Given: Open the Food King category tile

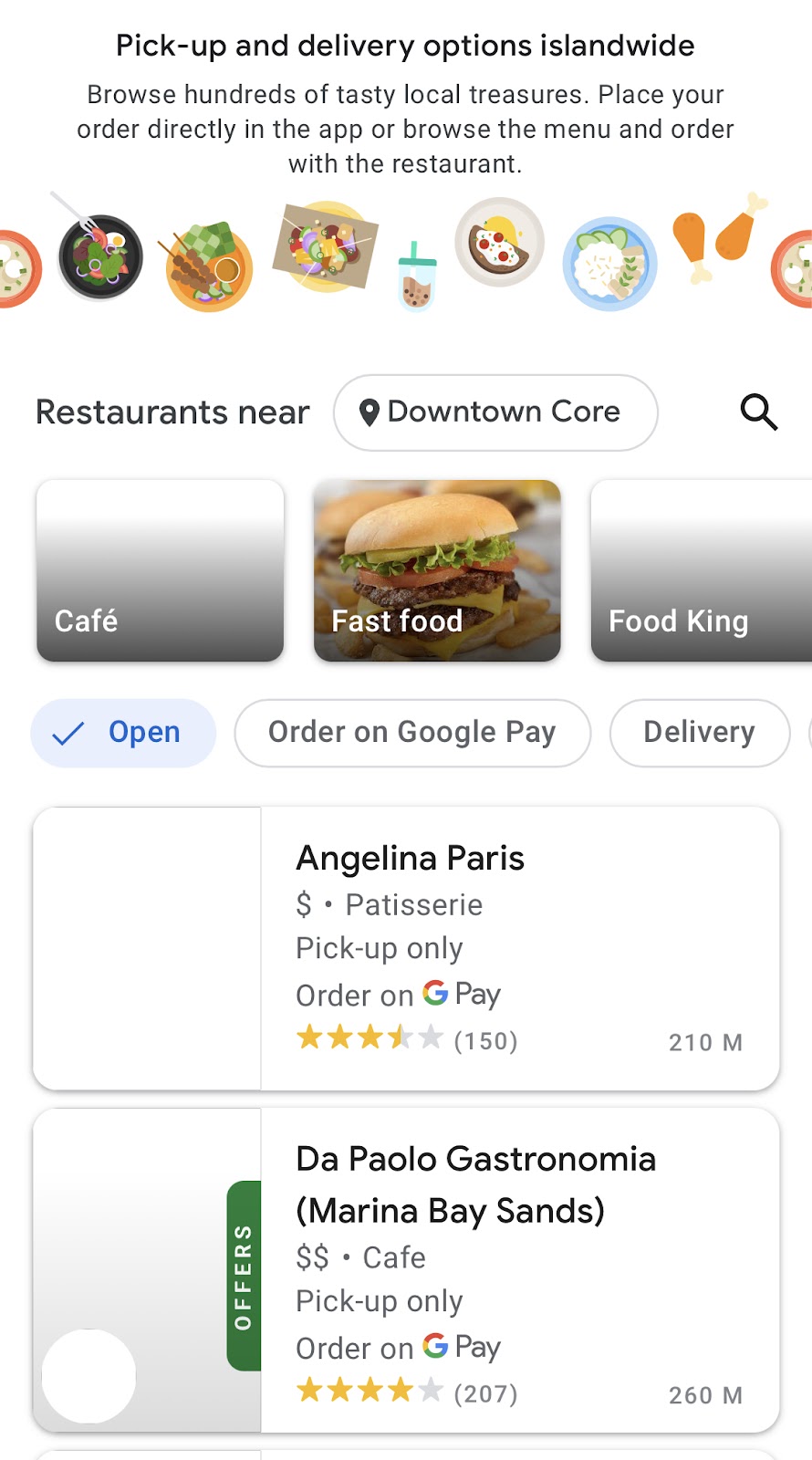Looking at the screenshot, I should point(701,570).
